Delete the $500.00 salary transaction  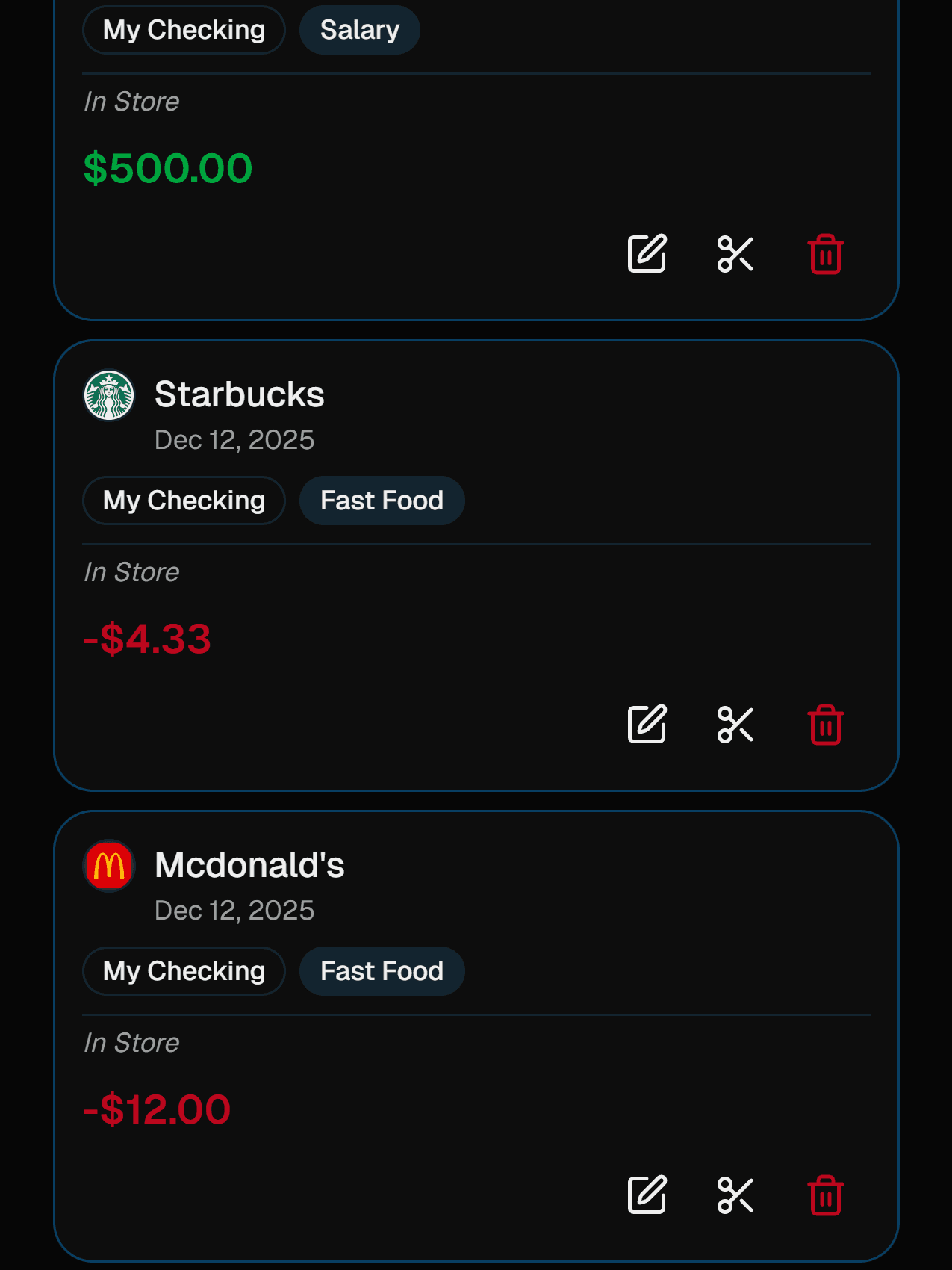[x=824, y=253]
